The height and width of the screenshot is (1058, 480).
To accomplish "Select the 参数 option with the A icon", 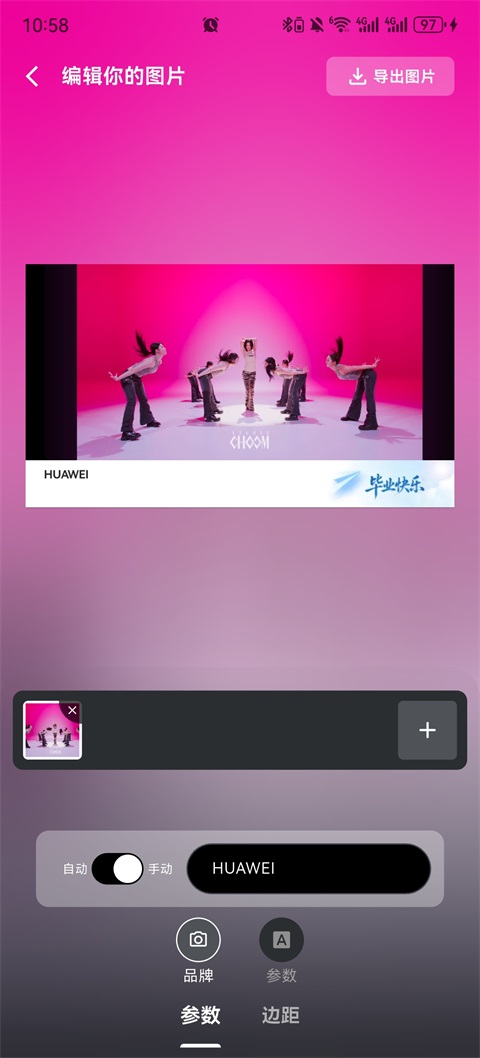I will coord(282,939).
